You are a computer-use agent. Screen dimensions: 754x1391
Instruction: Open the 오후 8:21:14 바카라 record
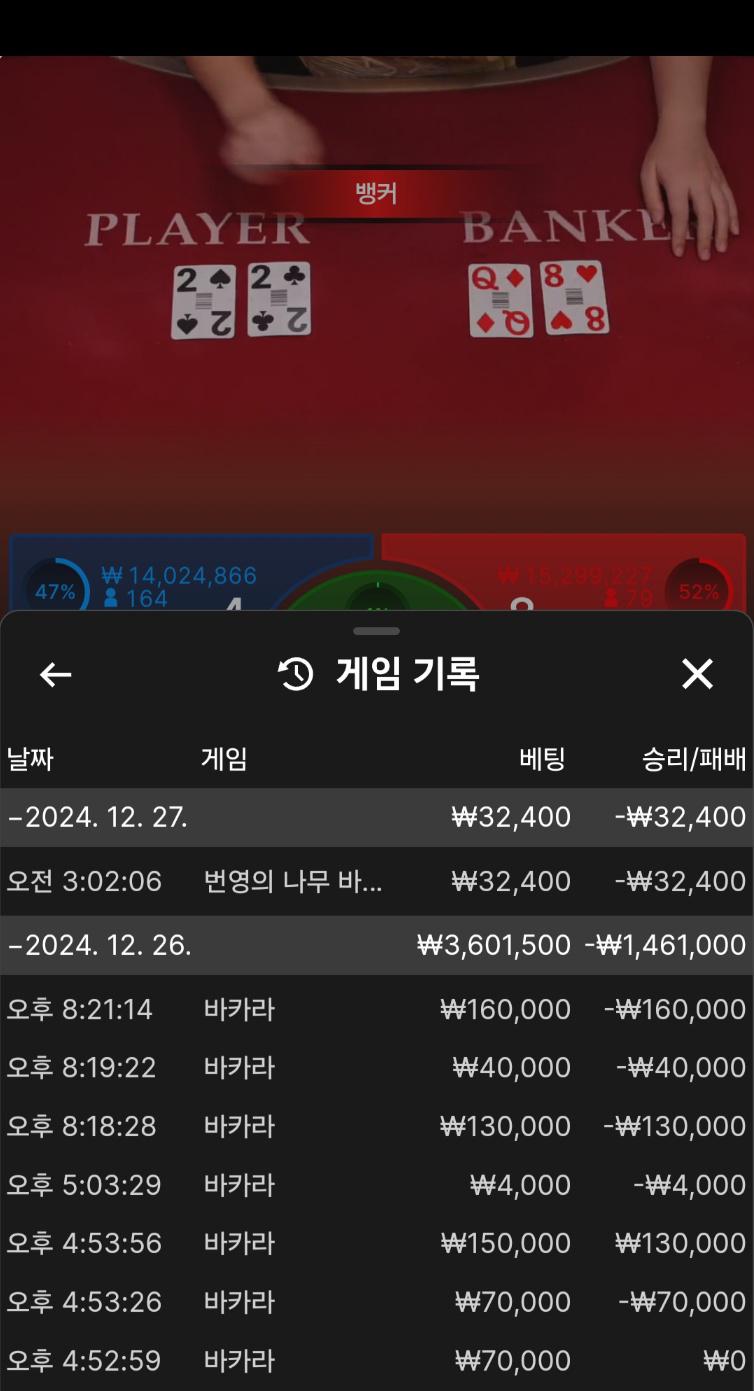(x=376, y=1009)
